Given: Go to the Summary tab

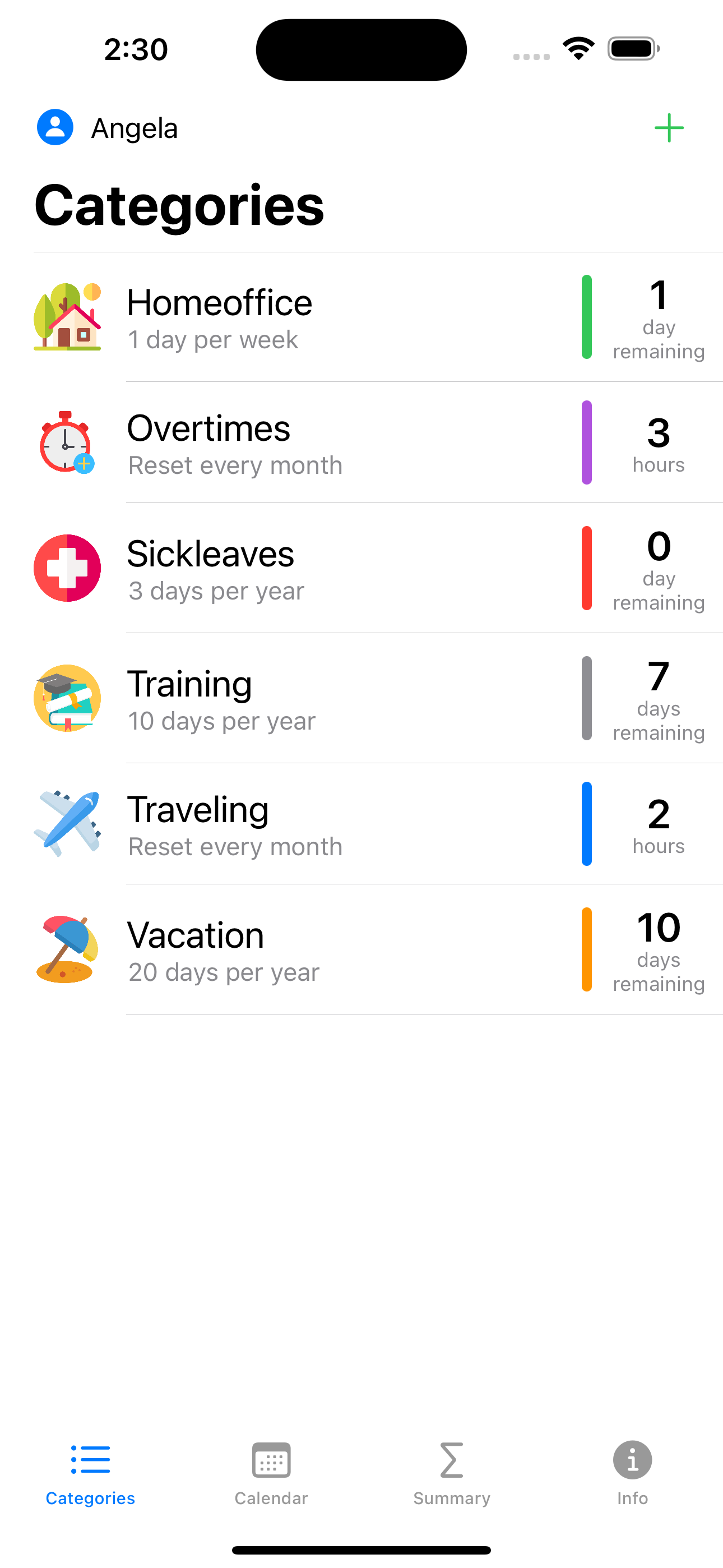Looking at the screenshot, I should click(x=452, y=1472).
